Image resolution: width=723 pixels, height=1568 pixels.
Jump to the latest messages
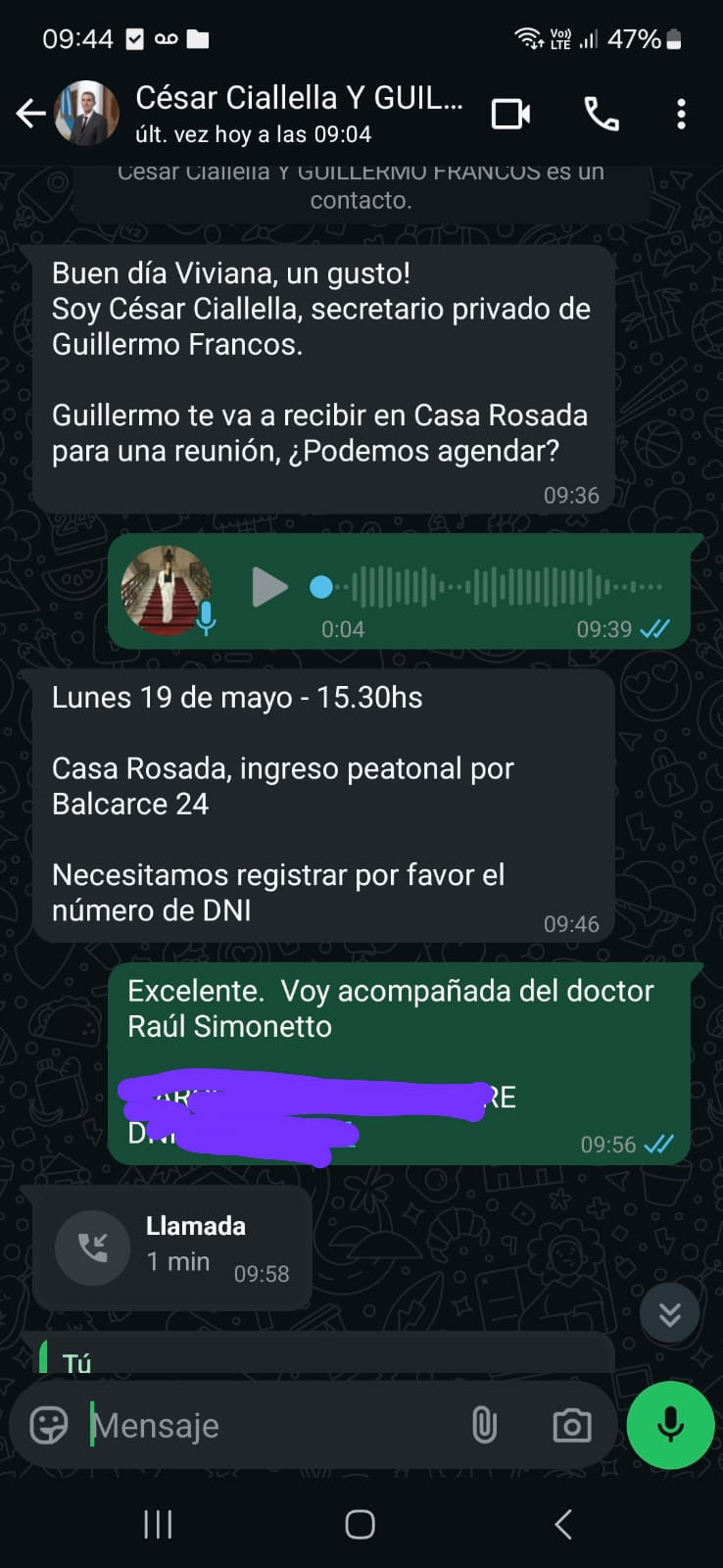point(669,1313)
